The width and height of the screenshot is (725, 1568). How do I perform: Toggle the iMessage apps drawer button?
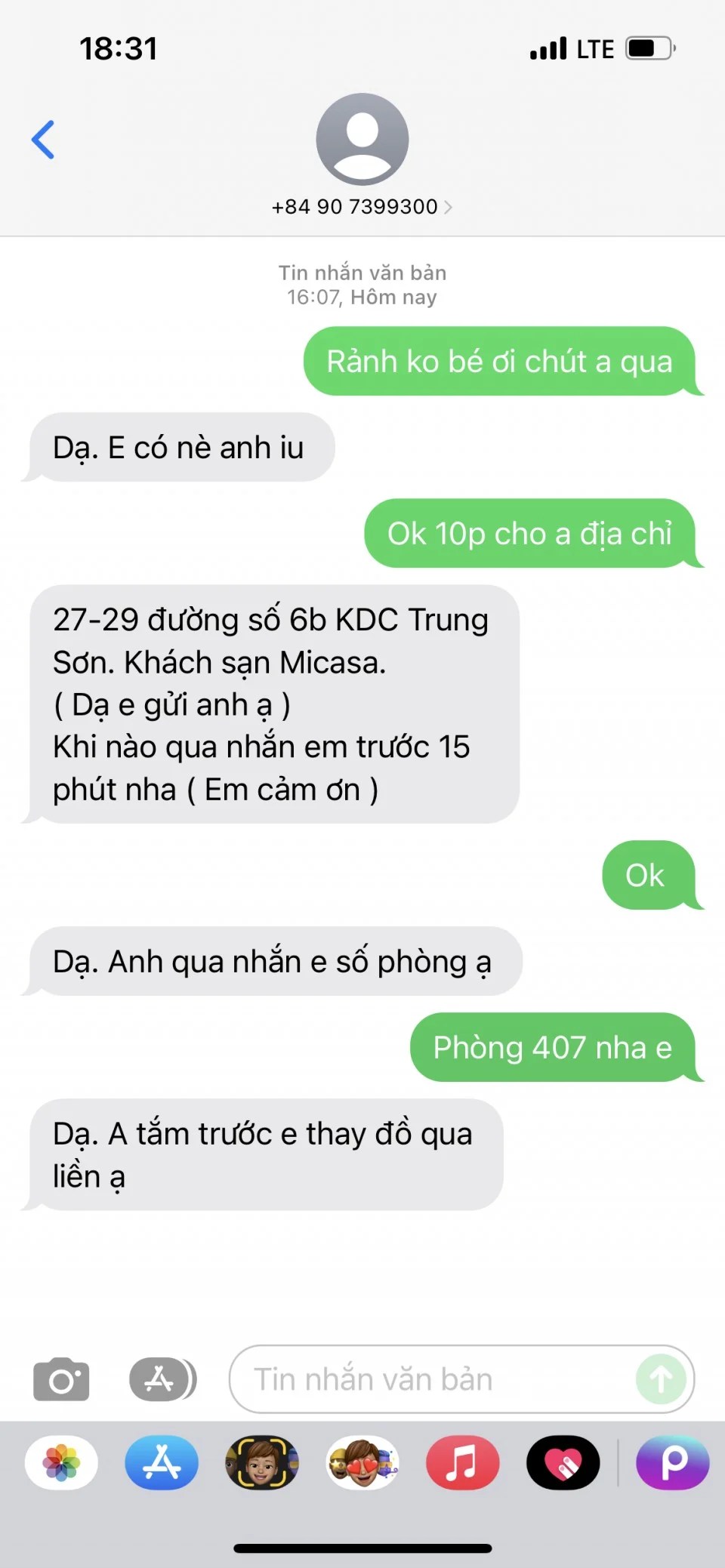point(162,1379)
